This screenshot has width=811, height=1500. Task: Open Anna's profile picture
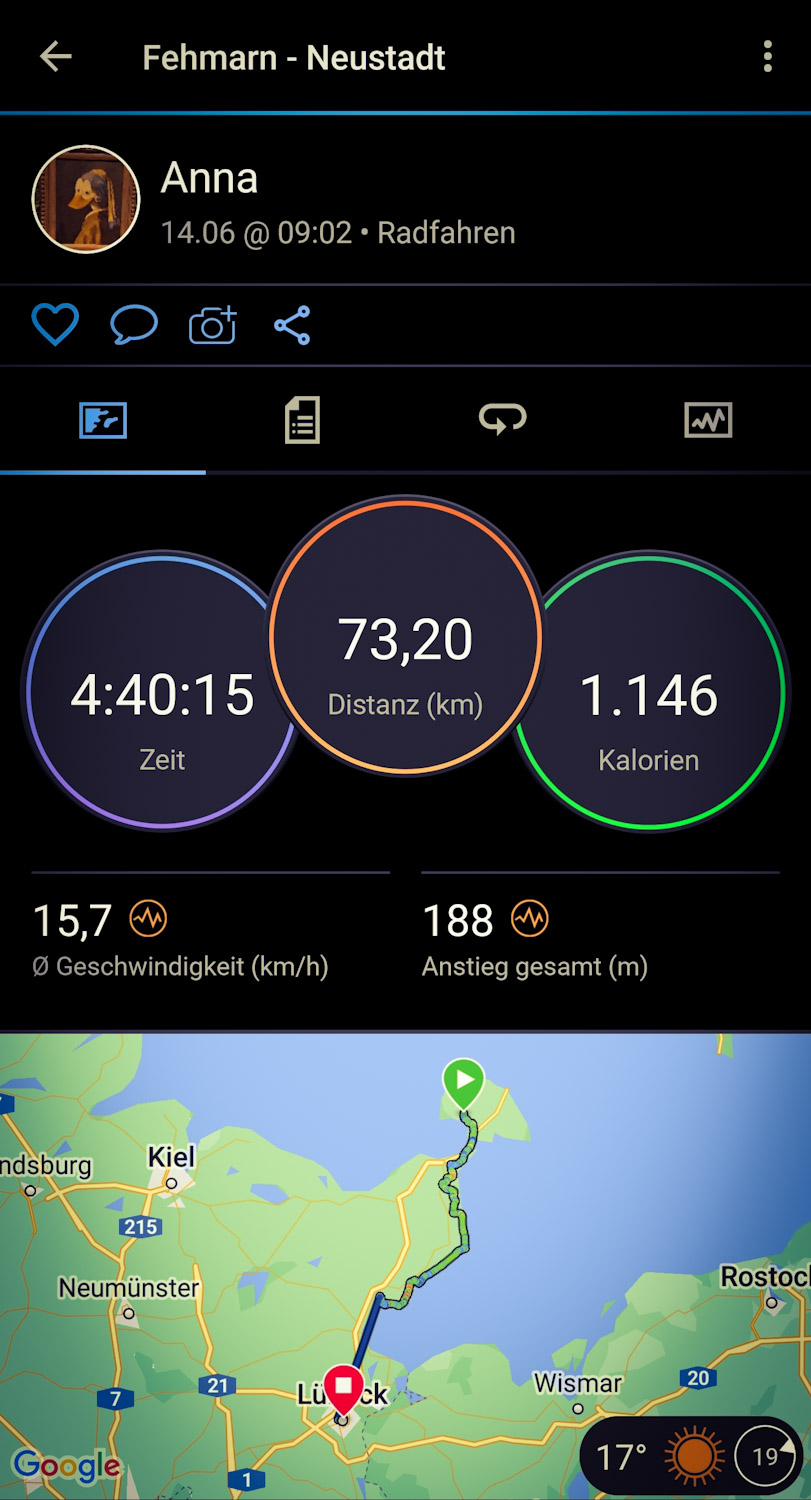click(86, 199)
